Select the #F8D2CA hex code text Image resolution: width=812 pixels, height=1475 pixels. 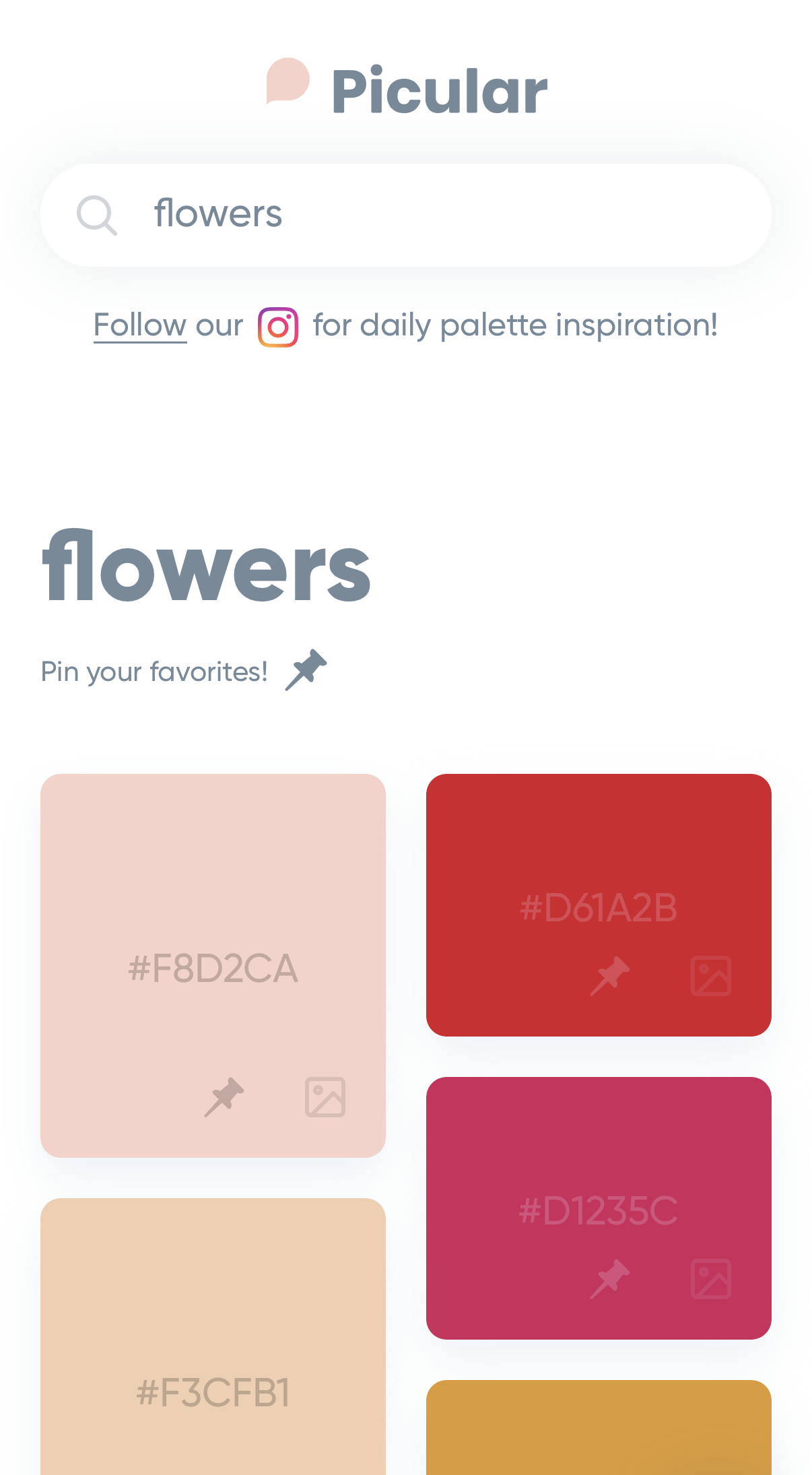(x=213, y=969)
